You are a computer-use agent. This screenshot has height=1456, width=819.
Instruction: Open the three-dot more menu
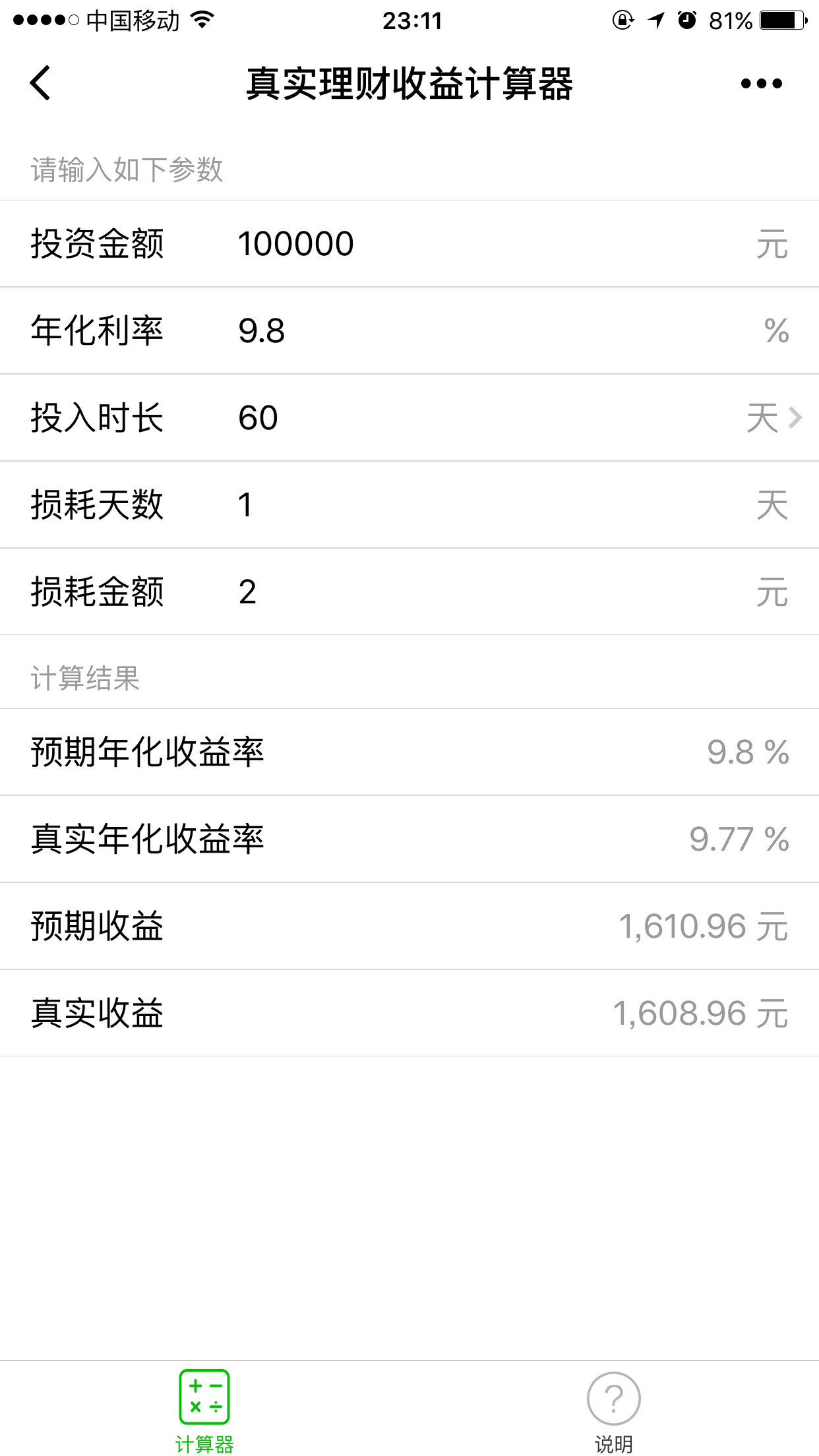click(761, 84)
